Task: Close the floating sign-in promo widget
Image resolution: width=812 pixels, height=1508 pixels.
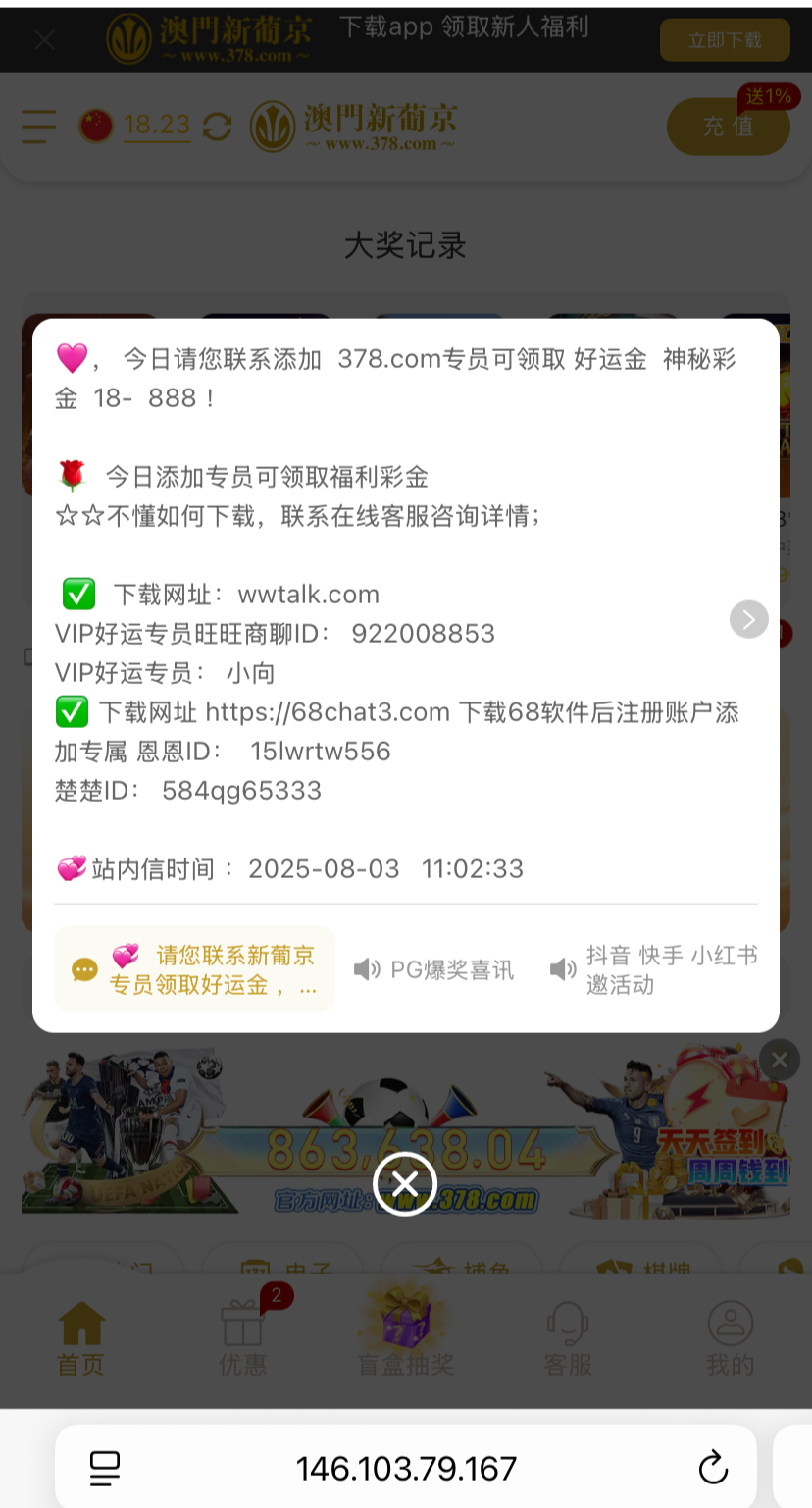Action: (780, 1060)
